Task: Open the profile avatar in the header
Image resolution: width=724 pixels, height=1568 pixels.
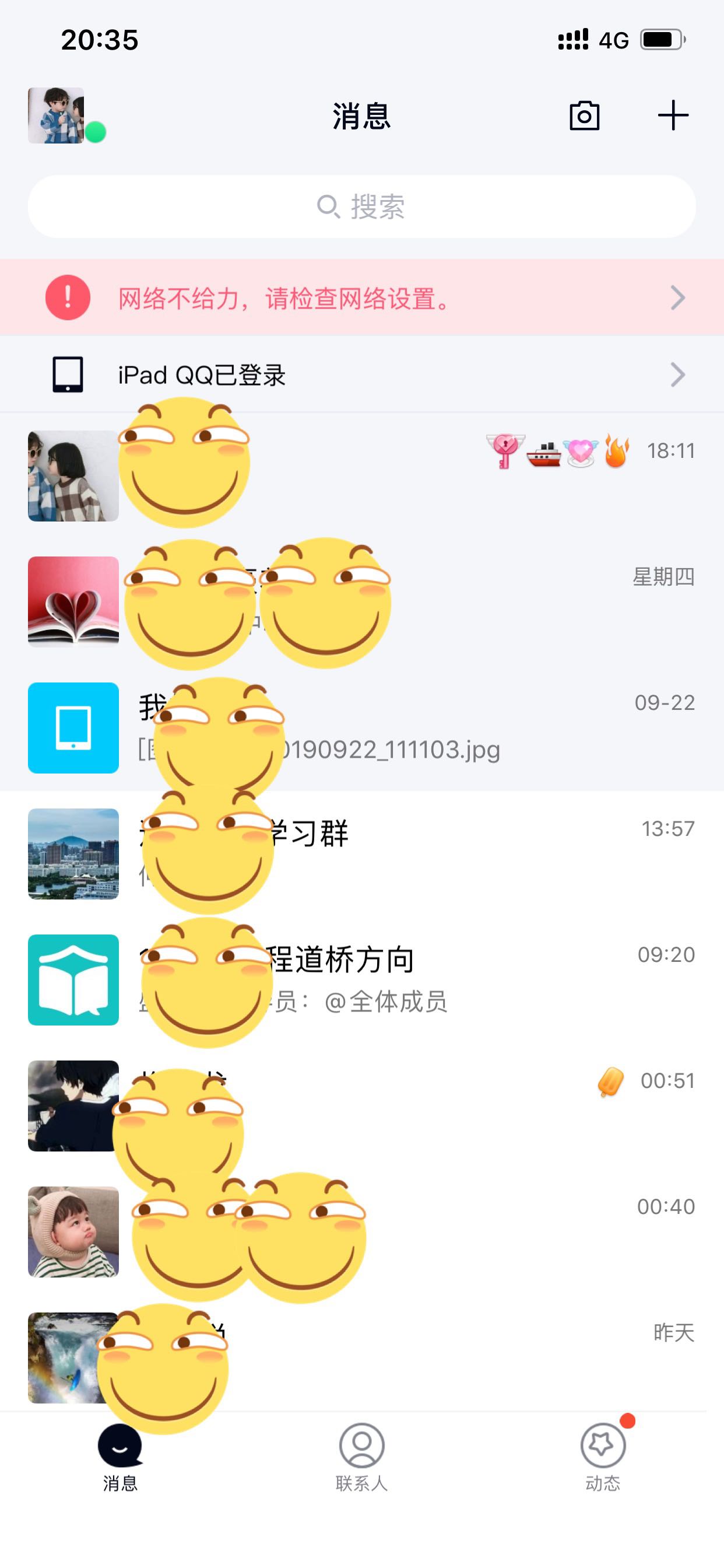Action: coord(56,116)
